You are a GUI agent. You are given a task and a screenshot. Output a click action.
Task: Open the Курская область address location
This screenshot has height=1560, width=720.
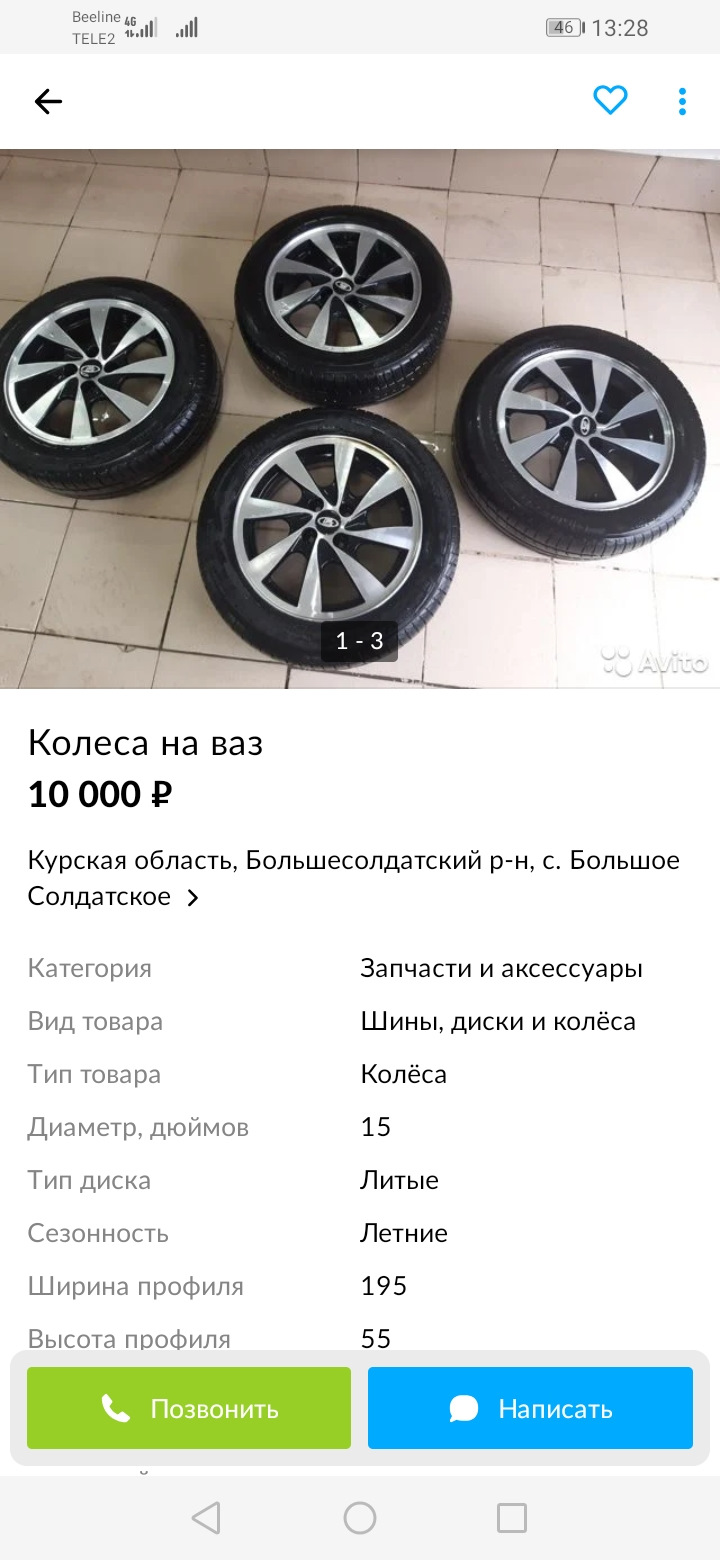(x=354, y=878)
